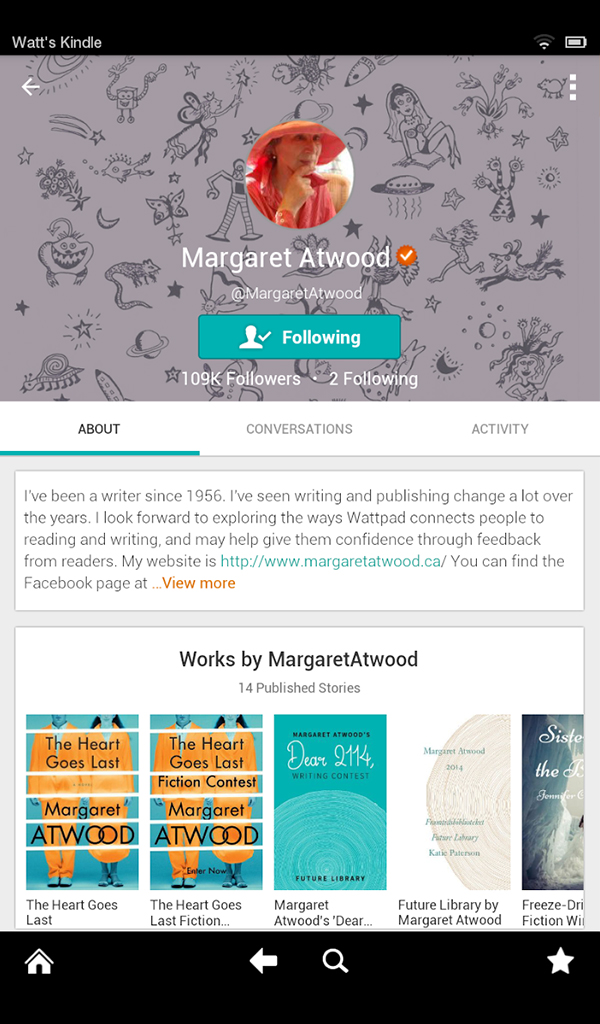This screenshot has height=1024, width=600.
Task: Open Margaret Atwood's Dear 2114 story
Action: click(330, 802)
